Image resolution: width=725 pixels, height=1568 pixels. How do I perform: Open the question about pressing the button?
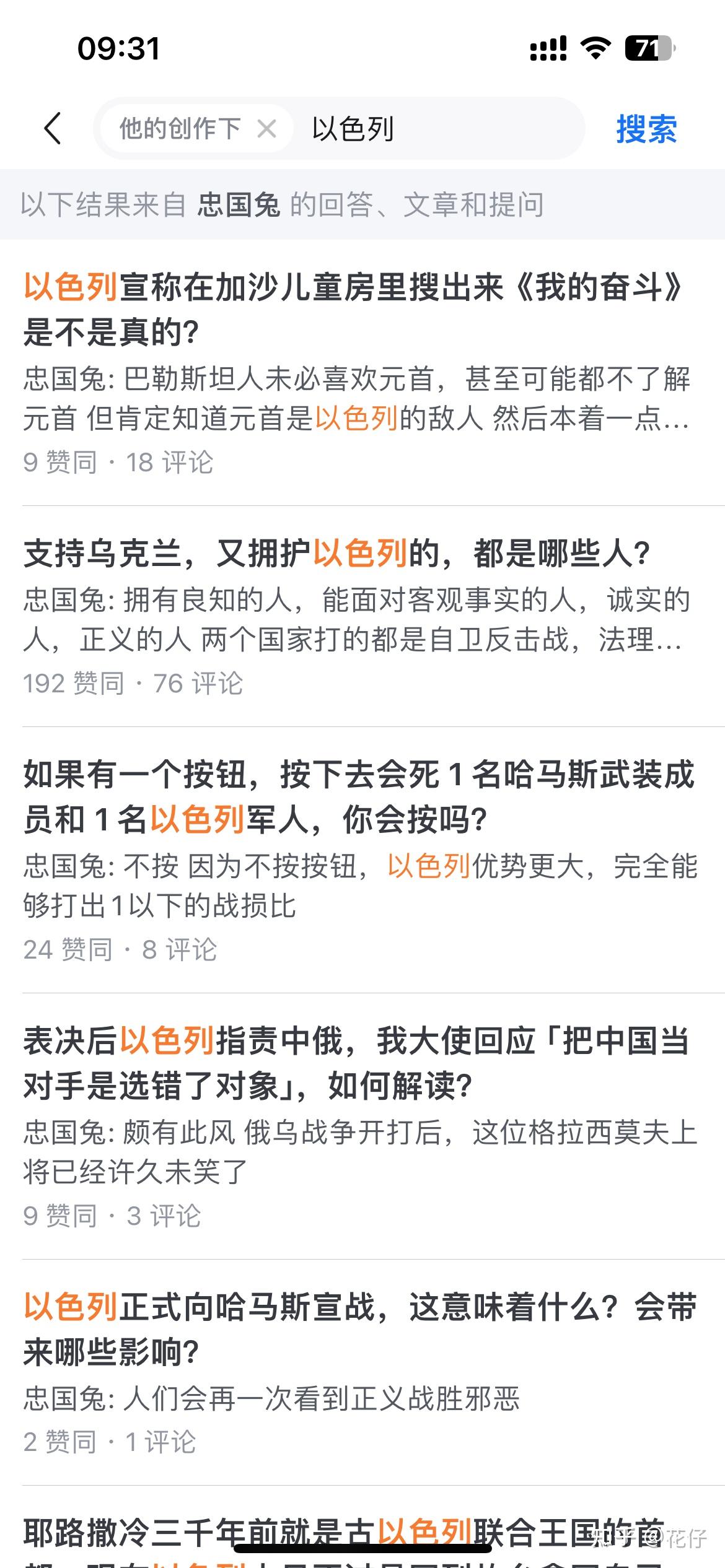362,860
